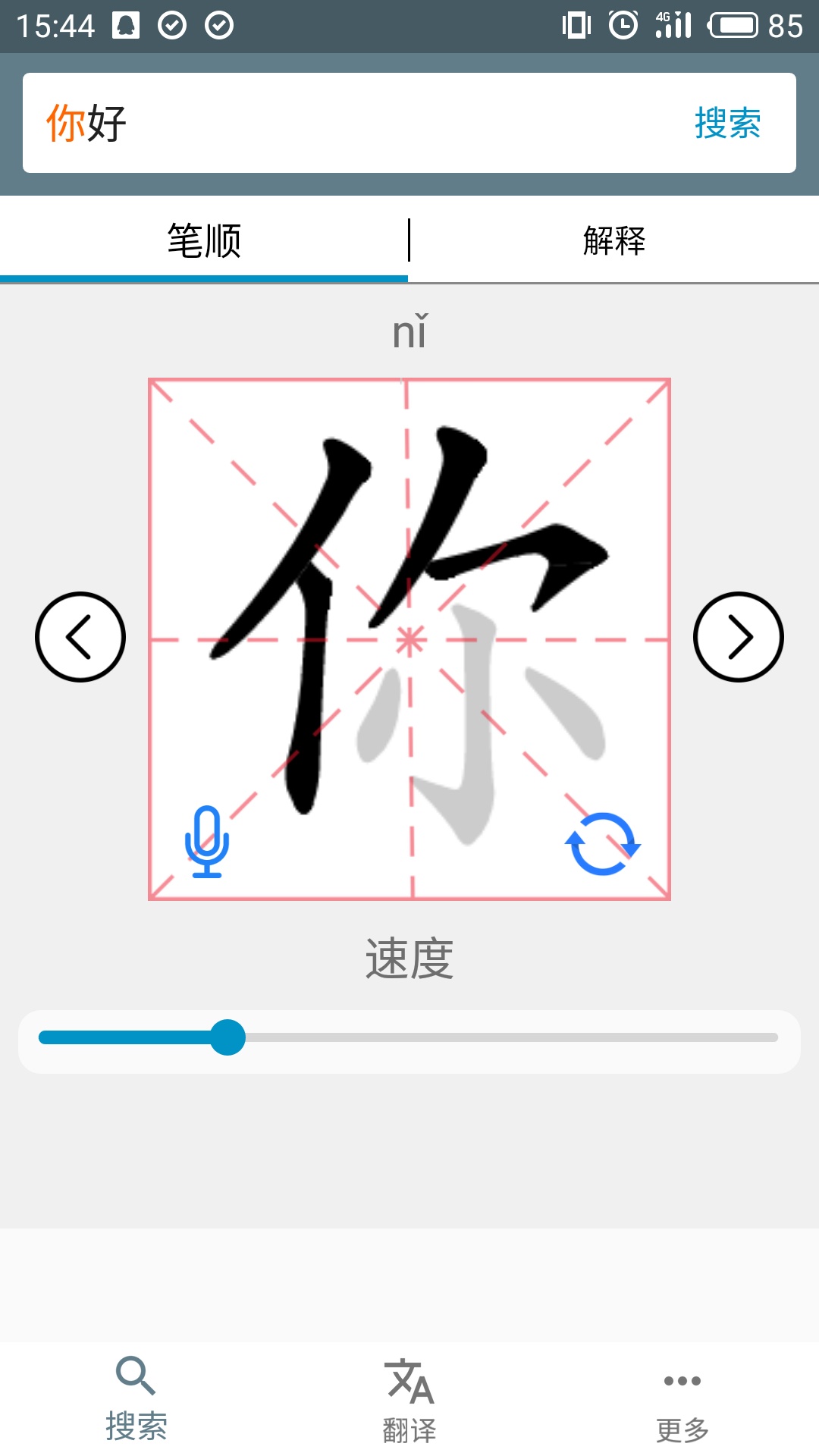Go to previous character with left arrow
819x1456 pixels.
pos(80,637)
